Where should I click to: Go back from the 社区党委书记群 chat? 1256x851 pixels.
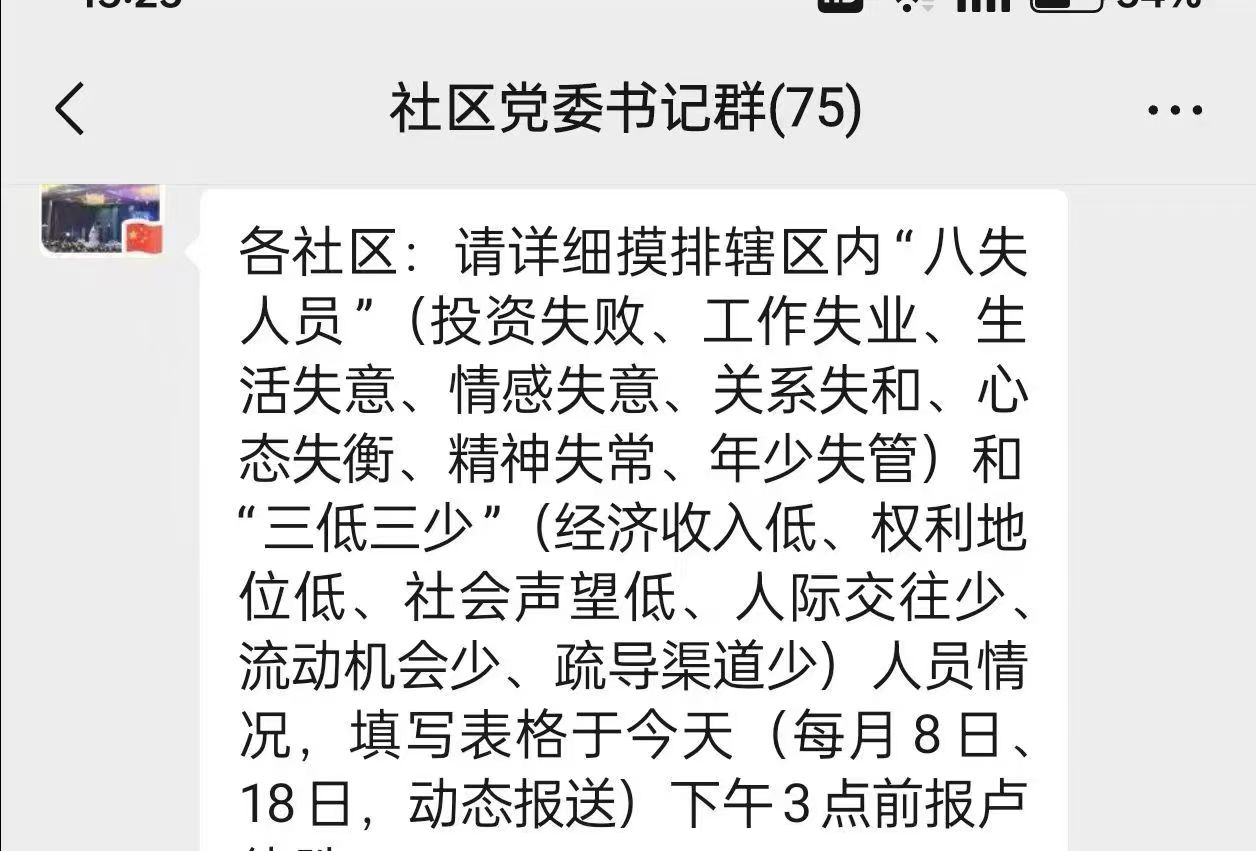click(x=70, y=108)
